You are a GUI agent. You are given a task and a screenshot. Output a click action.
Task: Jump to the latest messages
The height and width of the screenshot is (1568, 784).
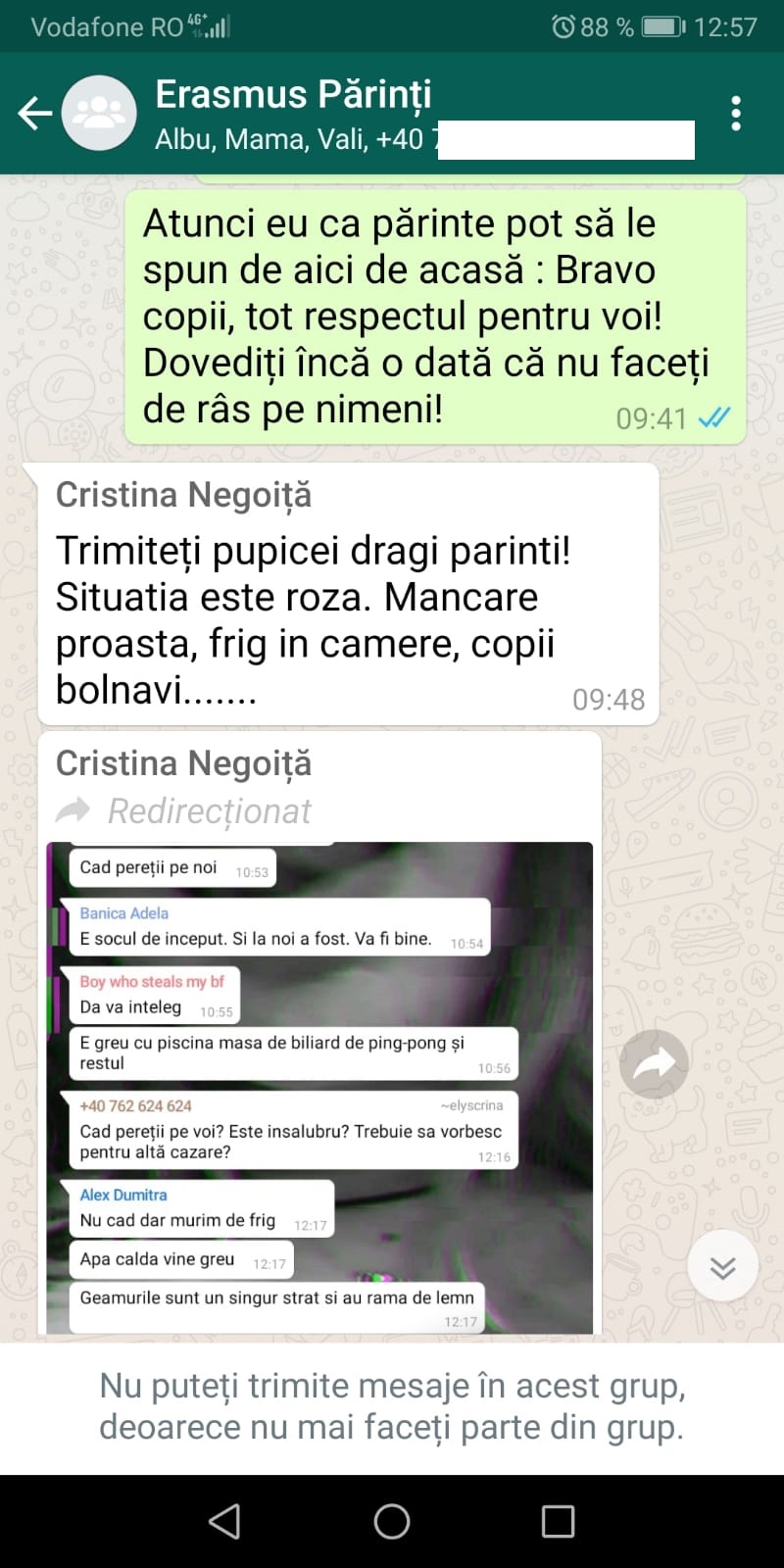click(x=722, y=1266)
